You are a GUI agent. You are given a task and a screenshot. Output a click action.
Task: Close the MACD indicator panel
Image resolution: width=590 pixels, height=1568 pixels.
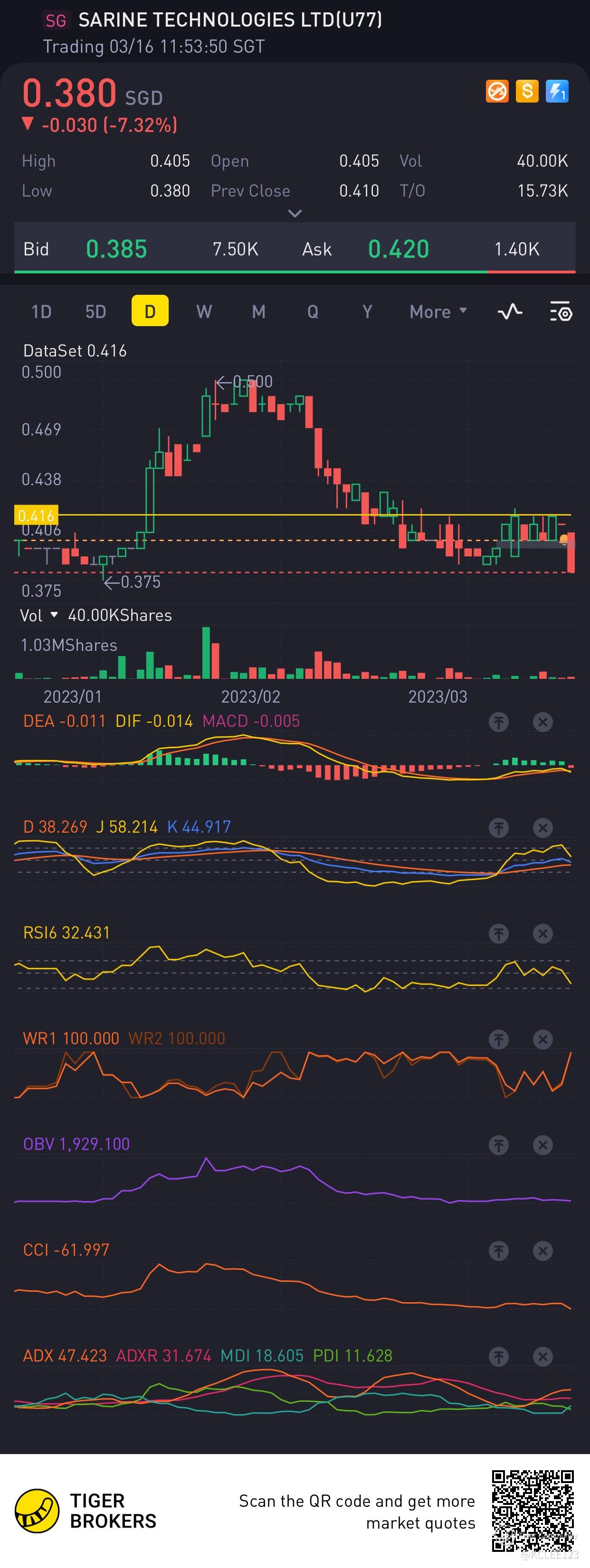click(542, 722)
